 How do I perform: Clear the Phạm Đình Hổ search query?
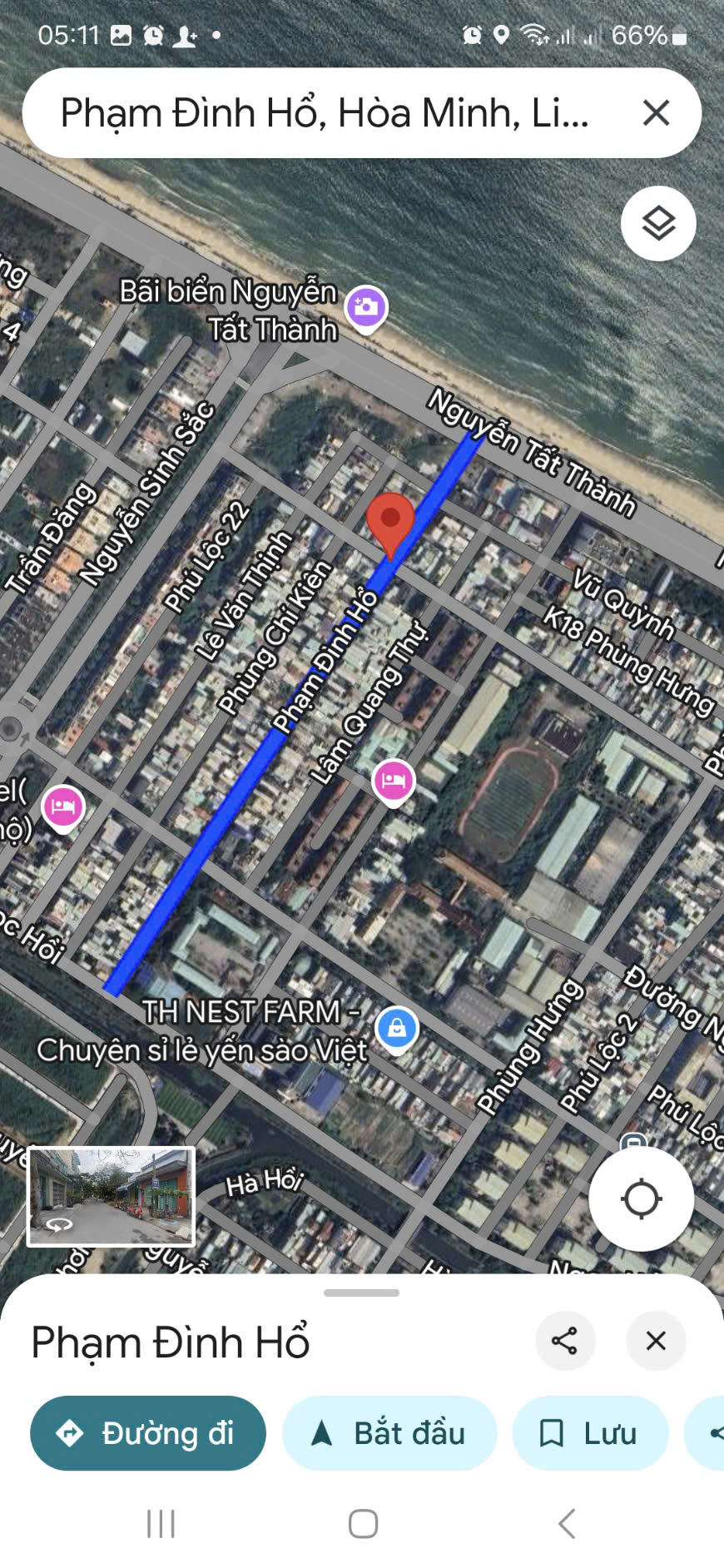pos(656,112)
